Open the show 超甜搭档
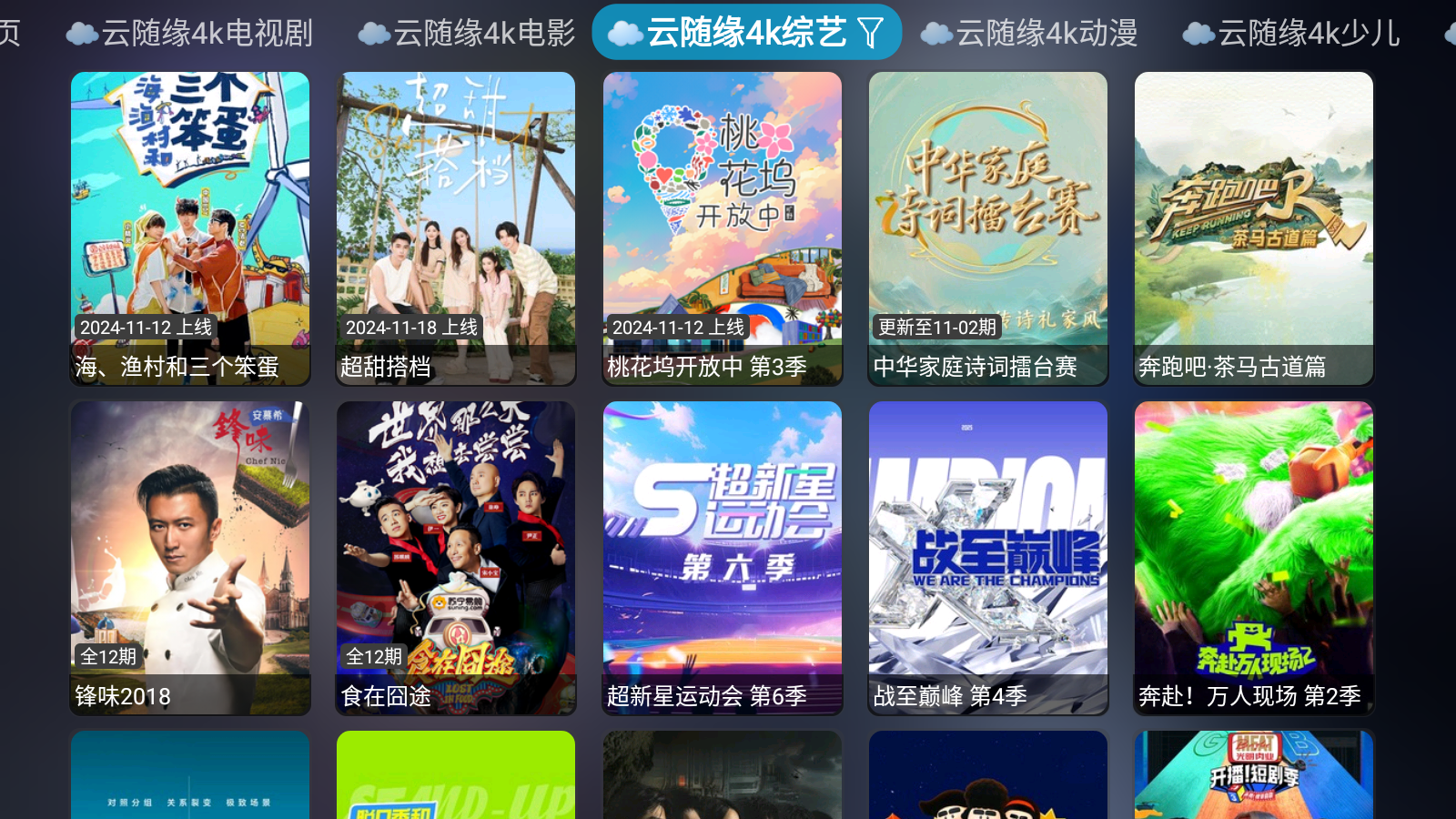This screenshot has height=819, width=1456. [456, 227]
